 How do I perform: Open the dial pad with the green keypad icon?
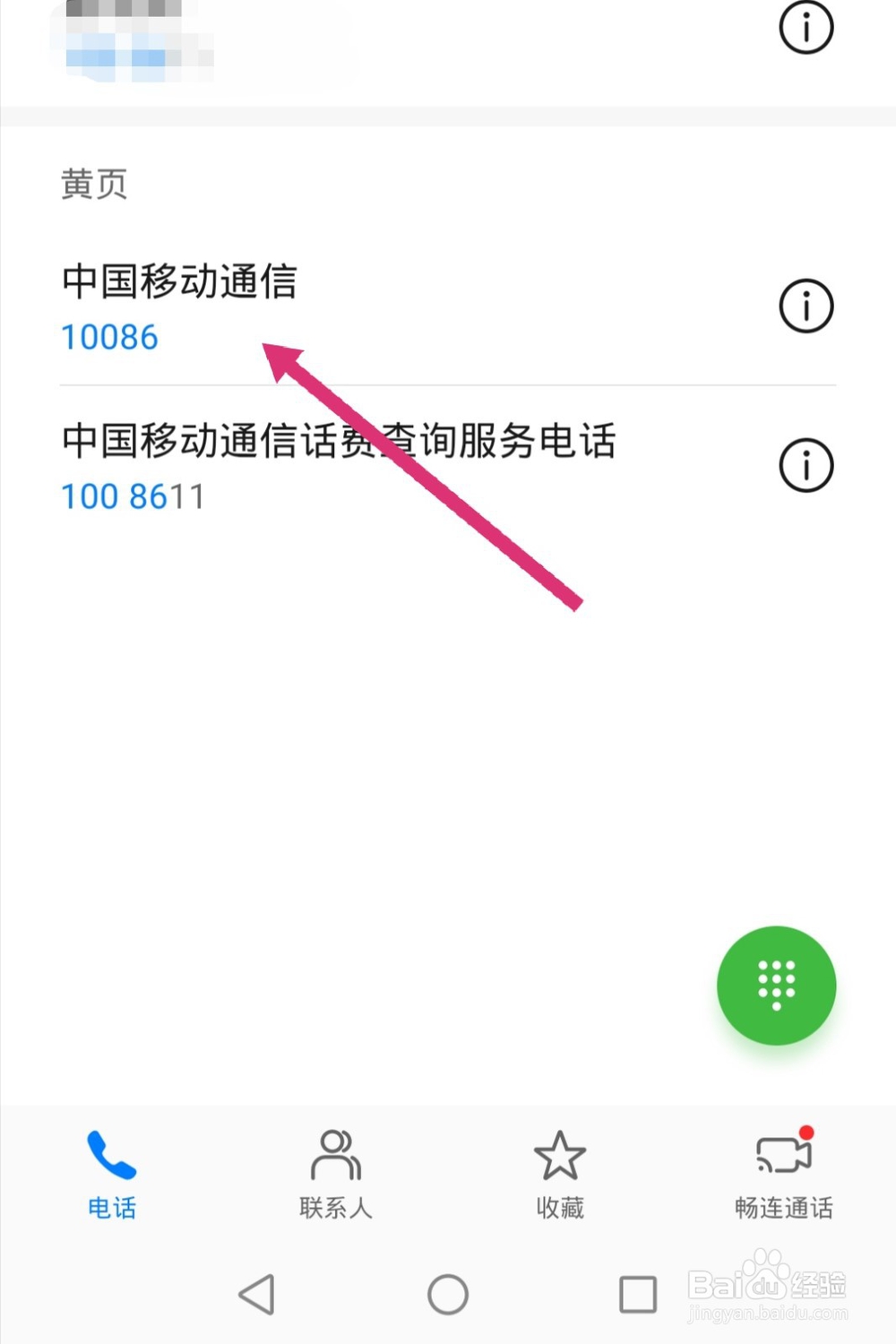click(776, 985)
